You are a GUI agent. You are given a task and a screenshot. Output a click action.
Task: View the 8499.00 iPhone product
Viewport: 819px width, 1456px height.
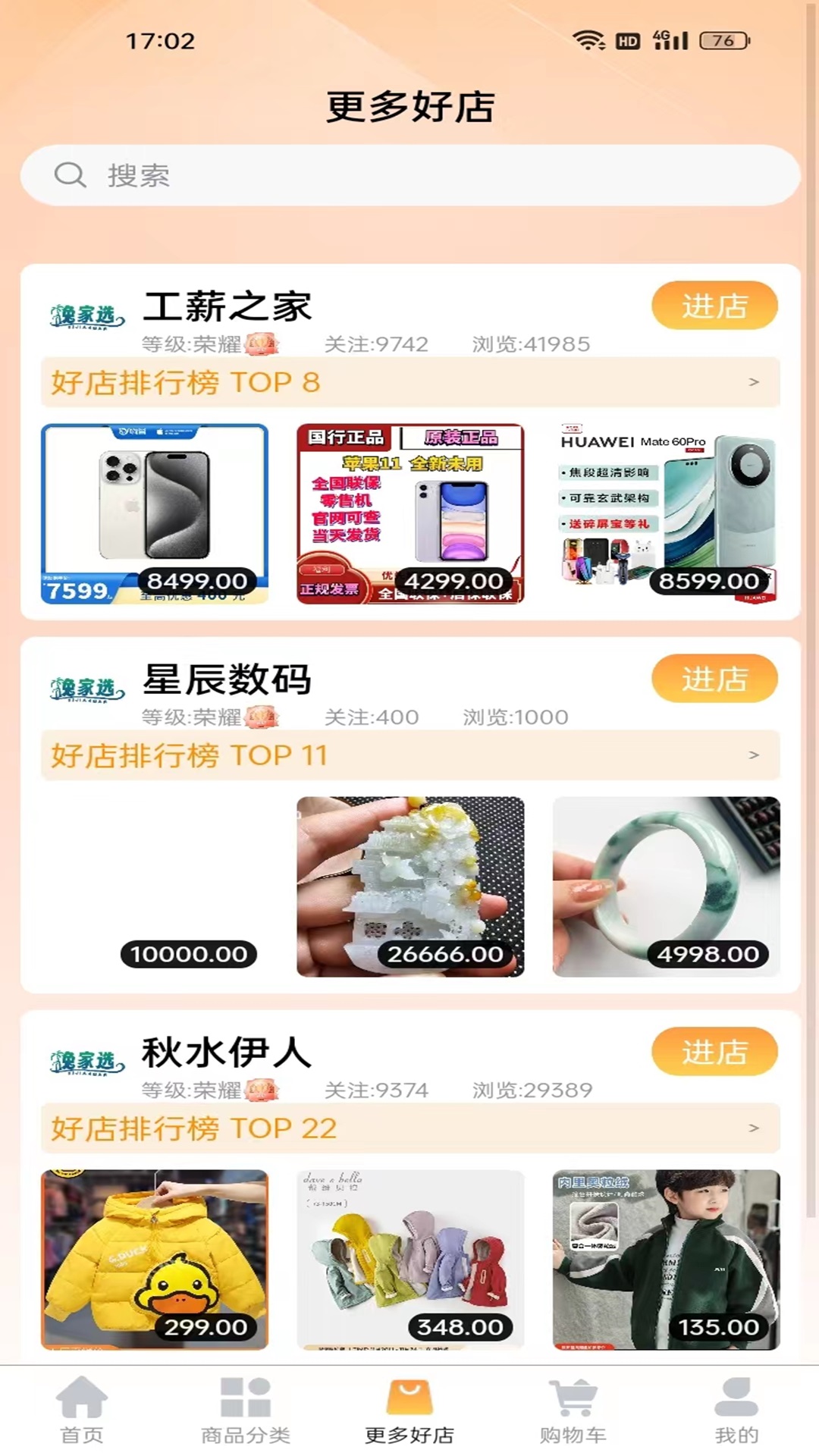(x=155, y=513)
